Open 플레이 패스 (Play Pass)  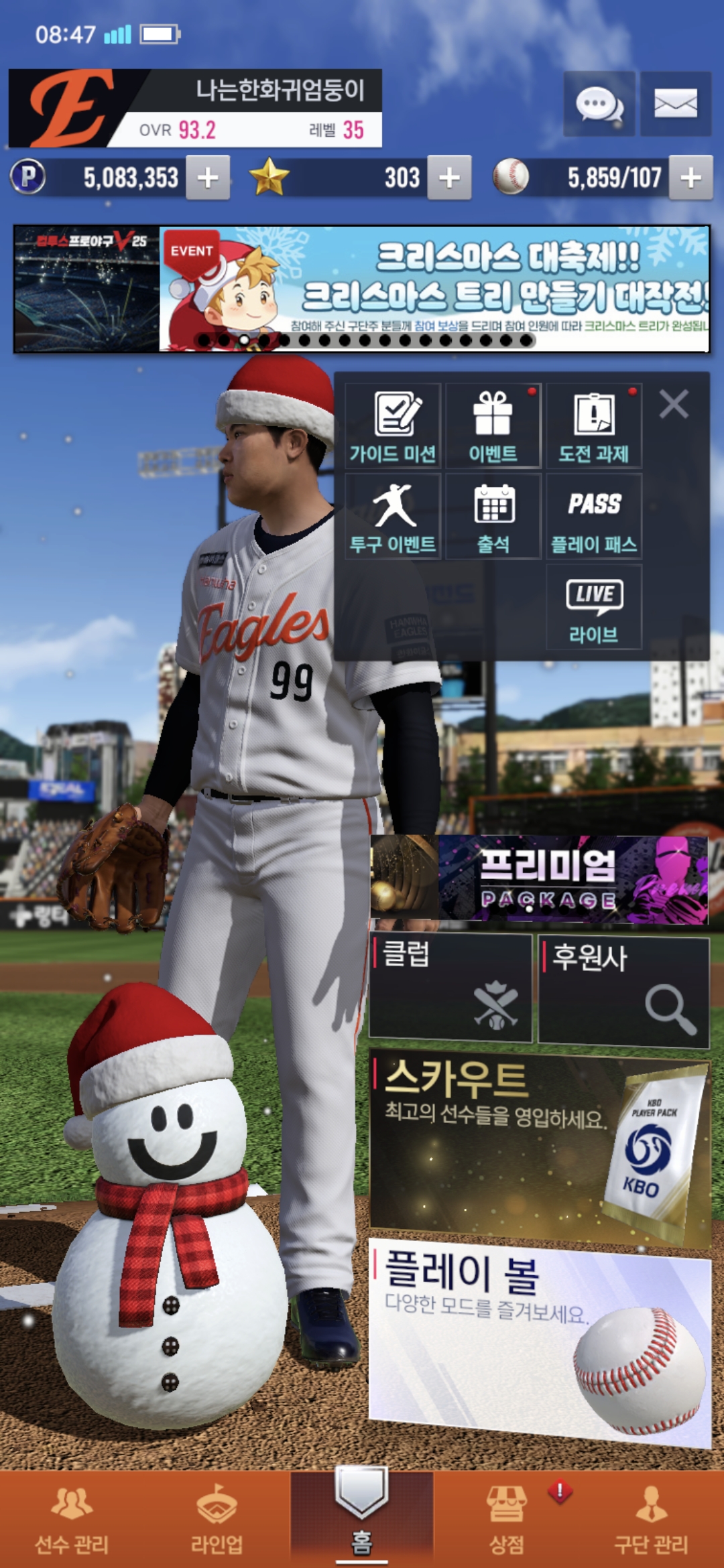[594, 517]
